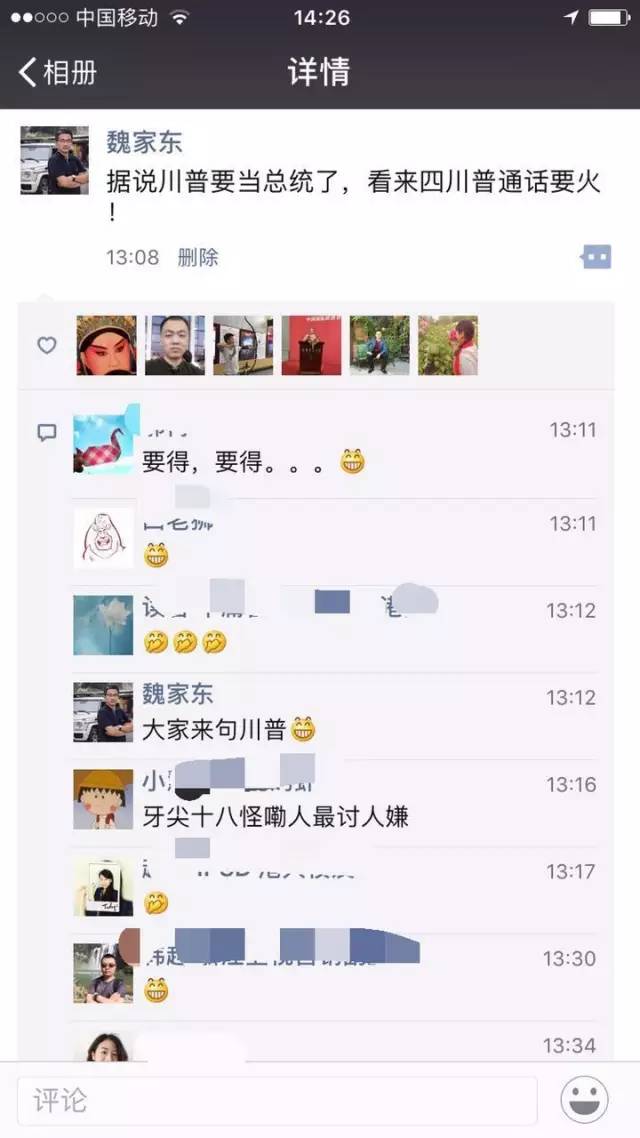Open the like/comment action bubble
The width and height of the screenshot is (640, 1138).
[x=596, y=257]
